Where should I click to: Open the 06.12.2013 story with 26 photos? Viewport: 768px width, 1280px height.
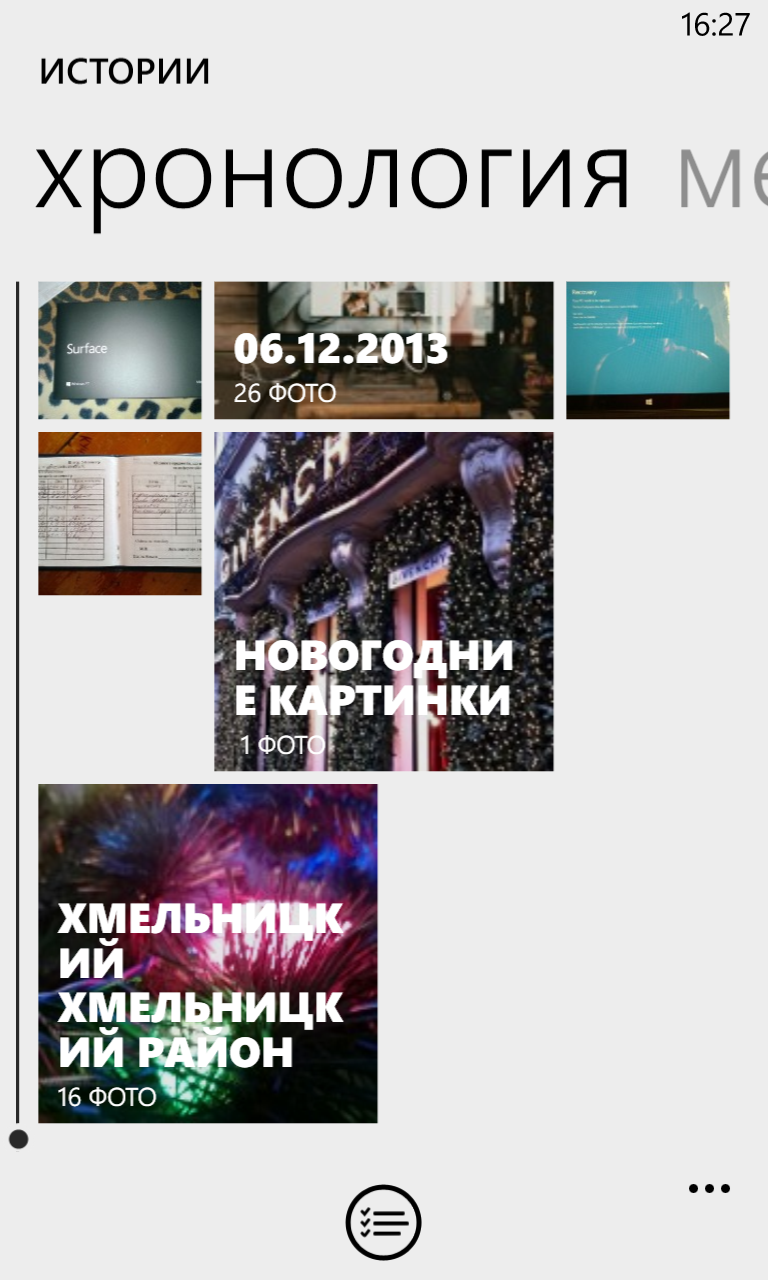point(383,350)
